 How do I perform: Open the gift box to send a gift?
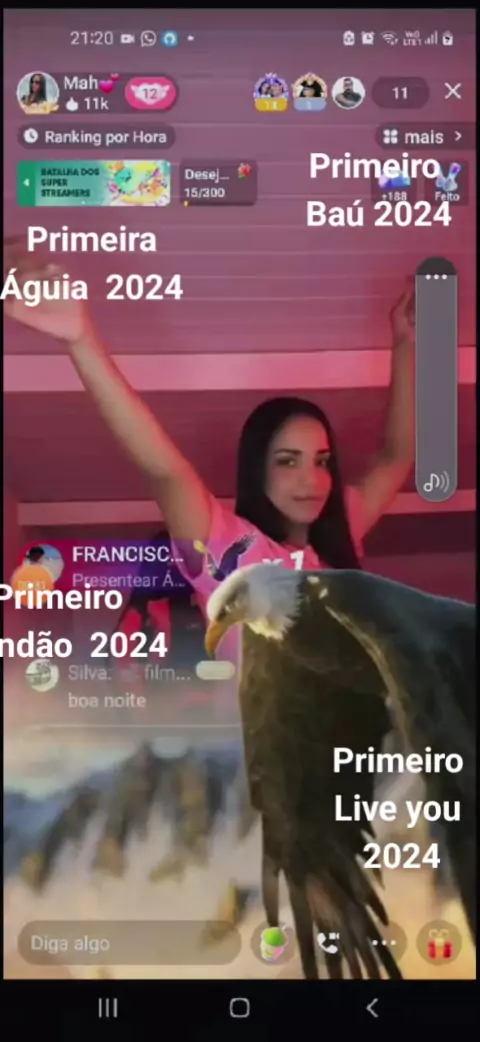[439, 943]
